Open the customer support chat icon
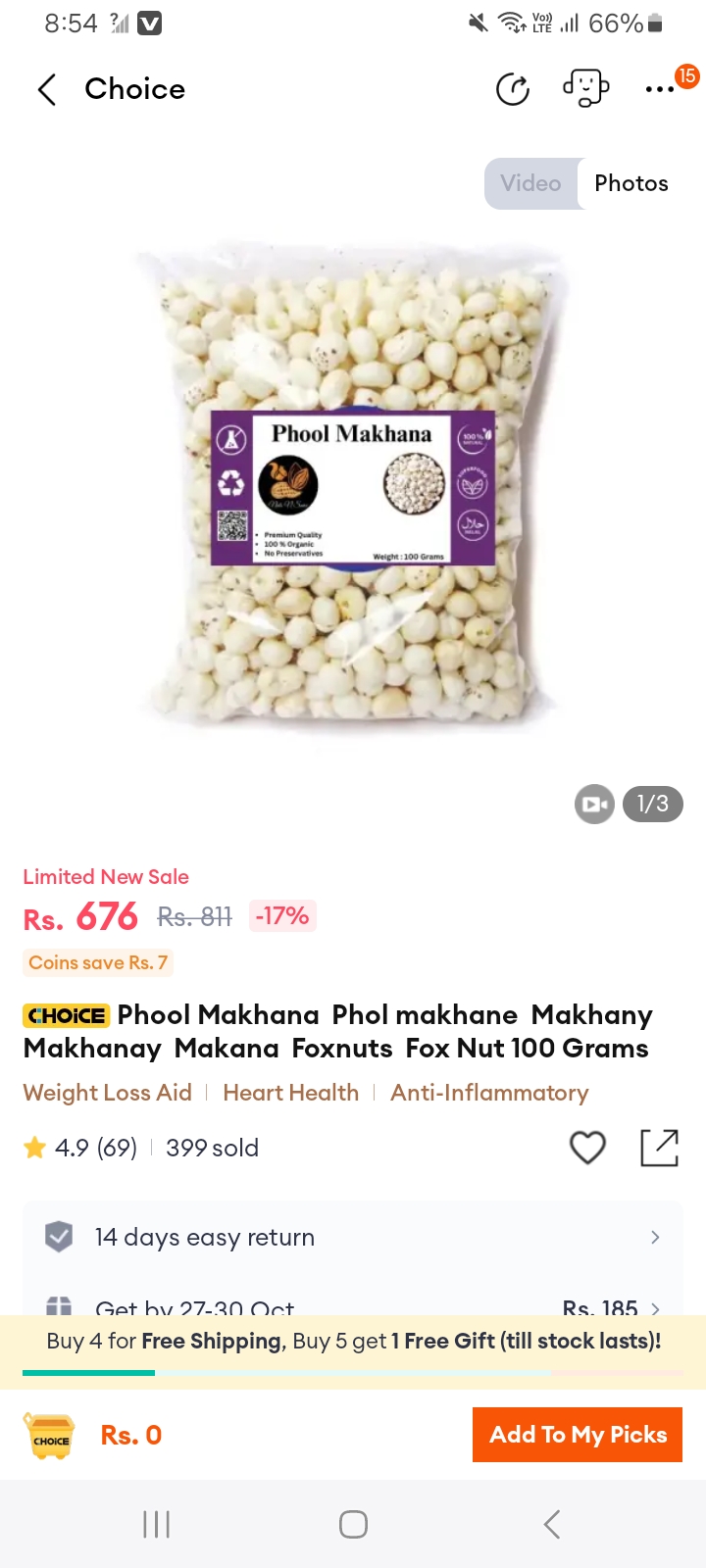The image size is (706, 1568). [586, 88]
